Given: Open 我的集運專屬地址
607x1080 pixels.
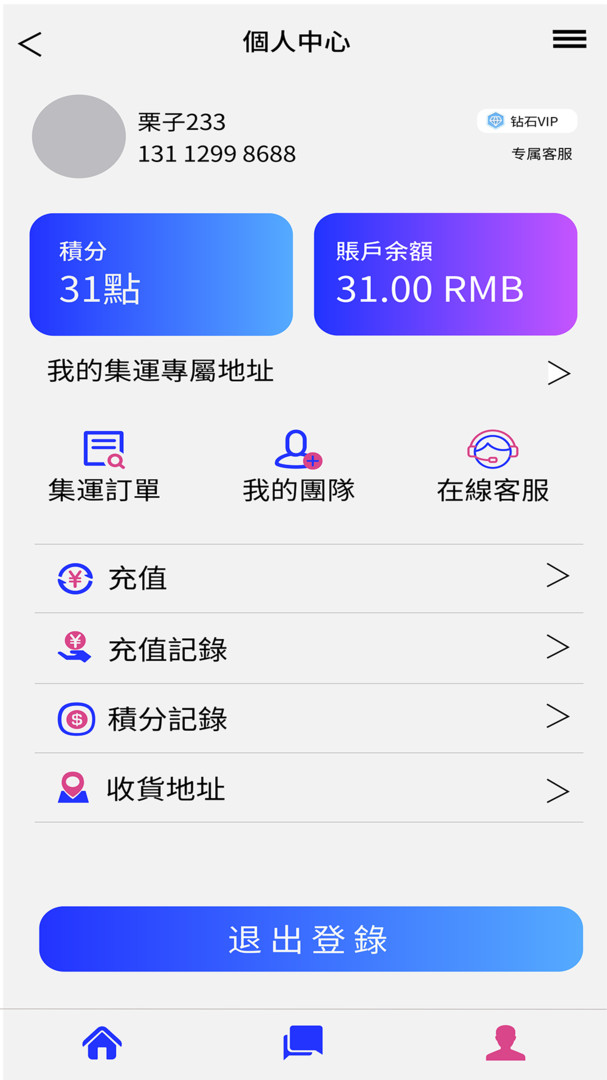Looking at the screenshot, I should [x=309, y=373].
